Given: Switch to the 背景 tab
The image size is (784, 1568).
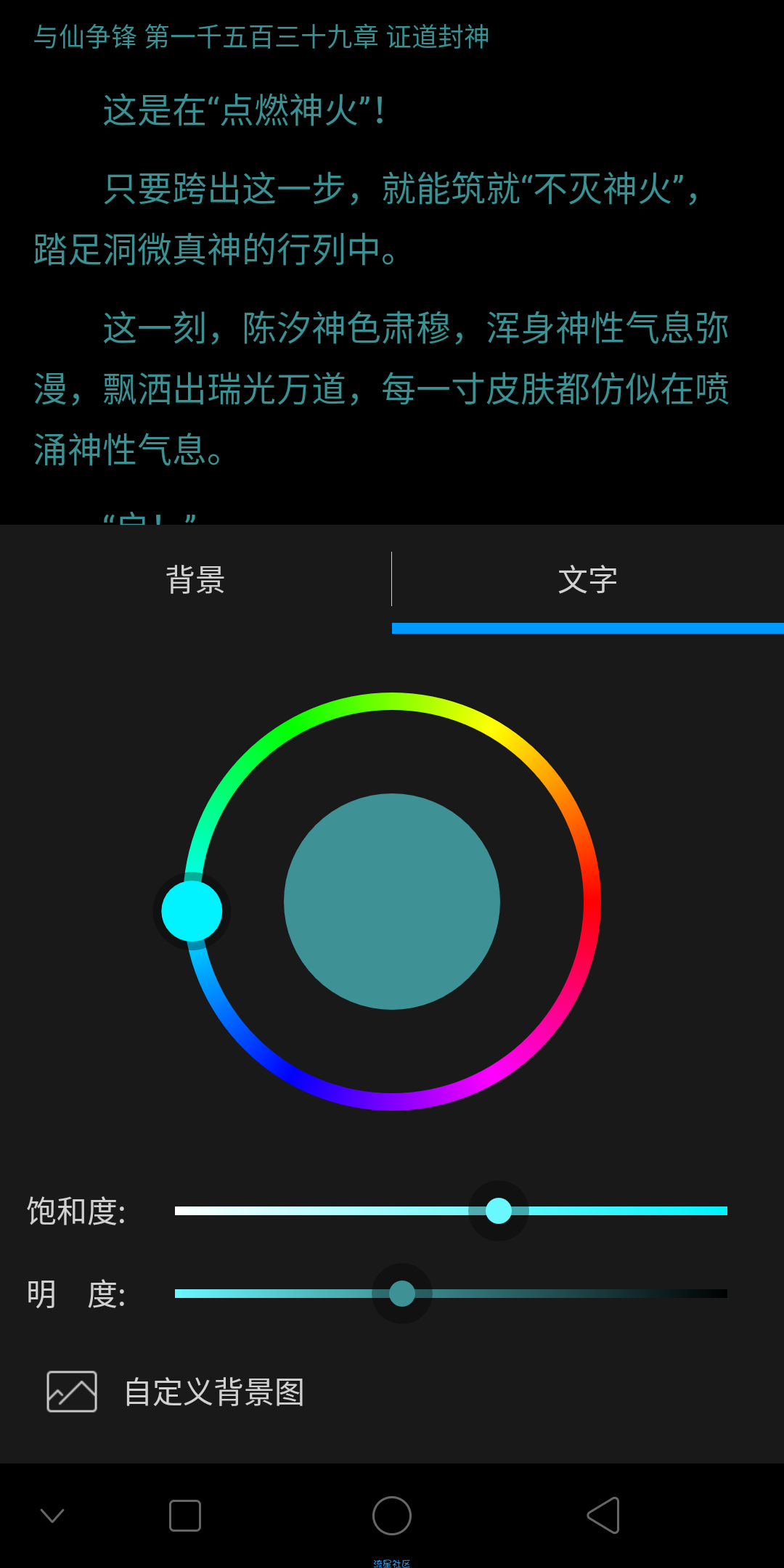Looking at the screenshot, I should click(195, 579).
